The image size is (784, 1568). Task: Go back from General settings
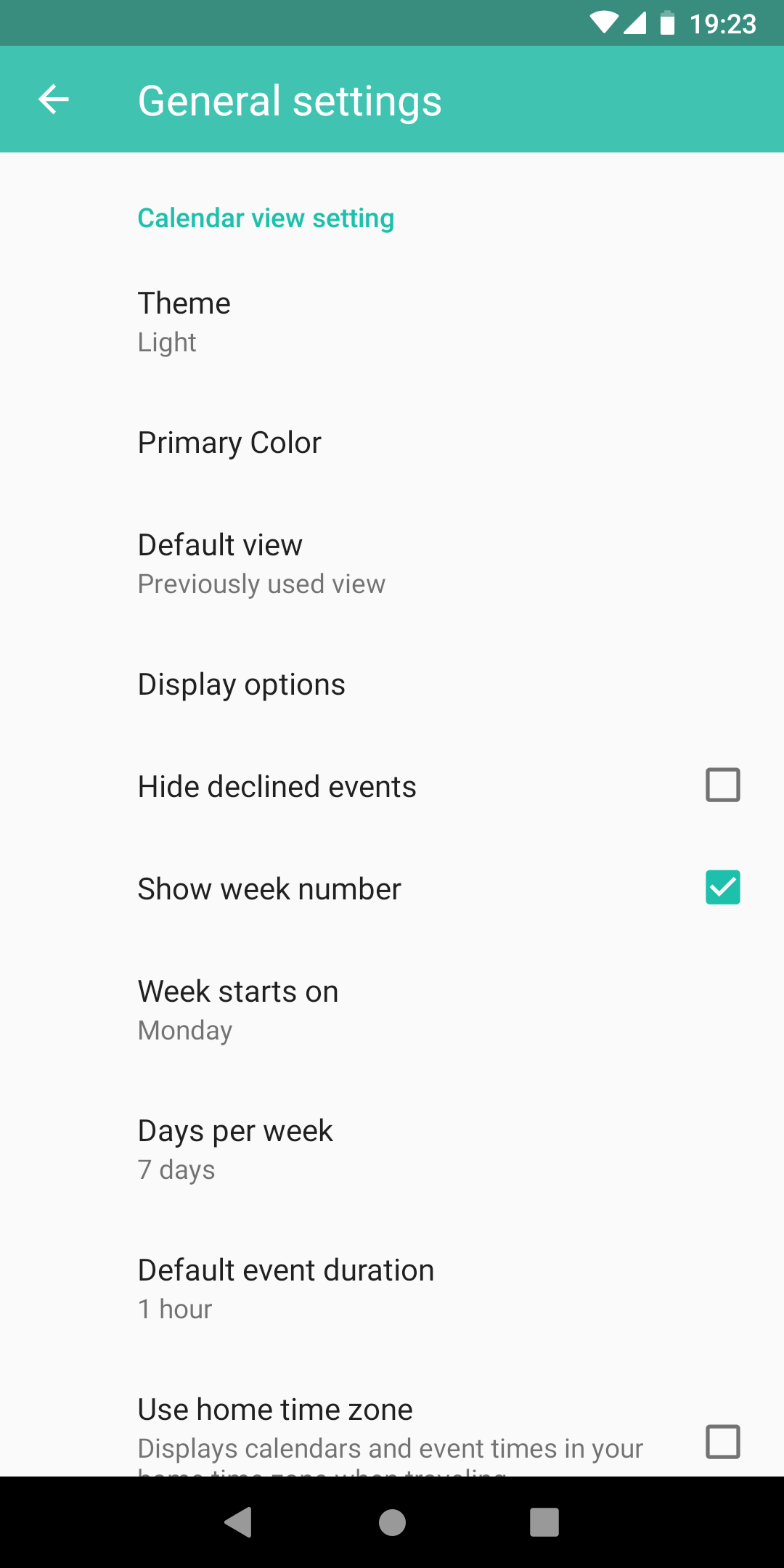point(54,99)
